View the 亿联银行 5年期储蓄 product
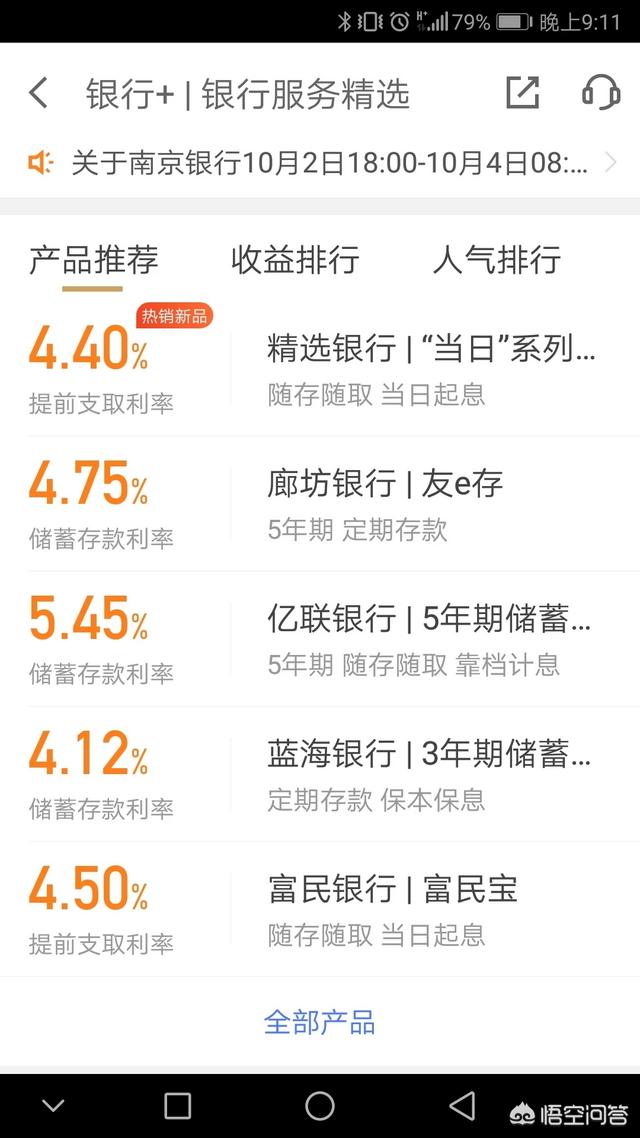The height and width of the screenshot is (1138, 640). [429, 636]
